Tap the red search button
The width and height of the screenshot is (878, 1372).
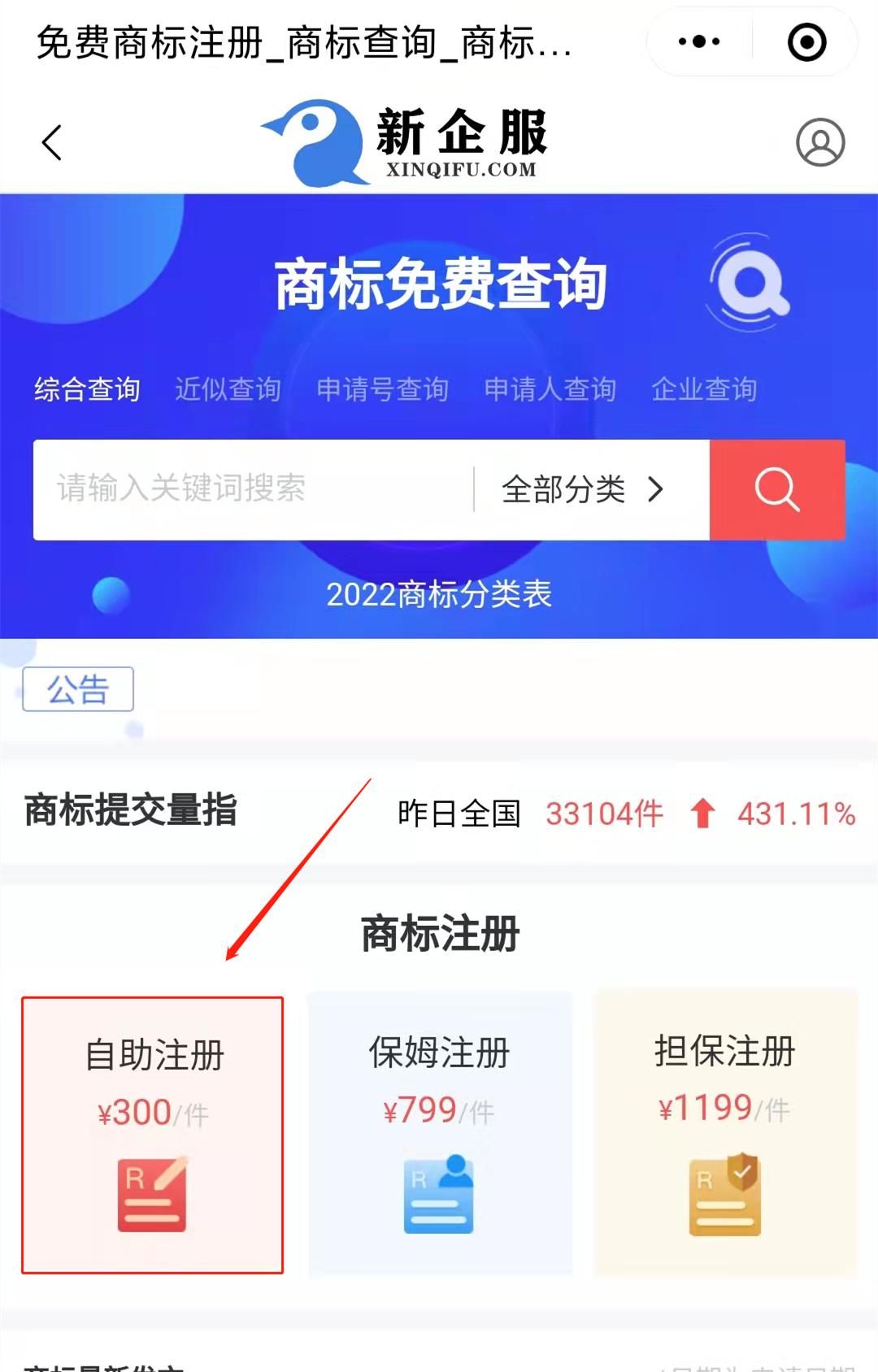coord(777,489)
